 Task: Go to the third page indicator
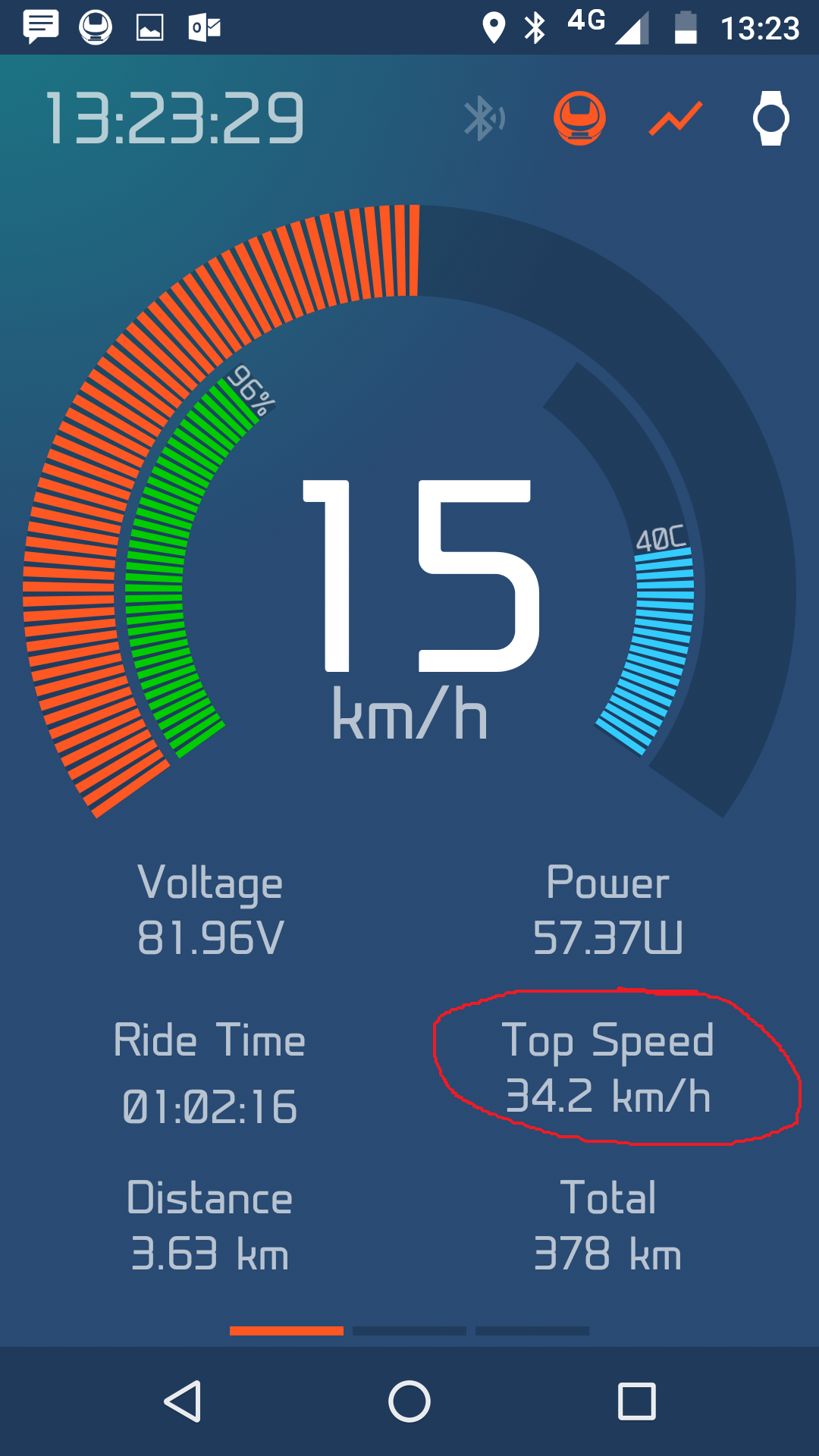pyautogui.click(x=532, y=1331)
